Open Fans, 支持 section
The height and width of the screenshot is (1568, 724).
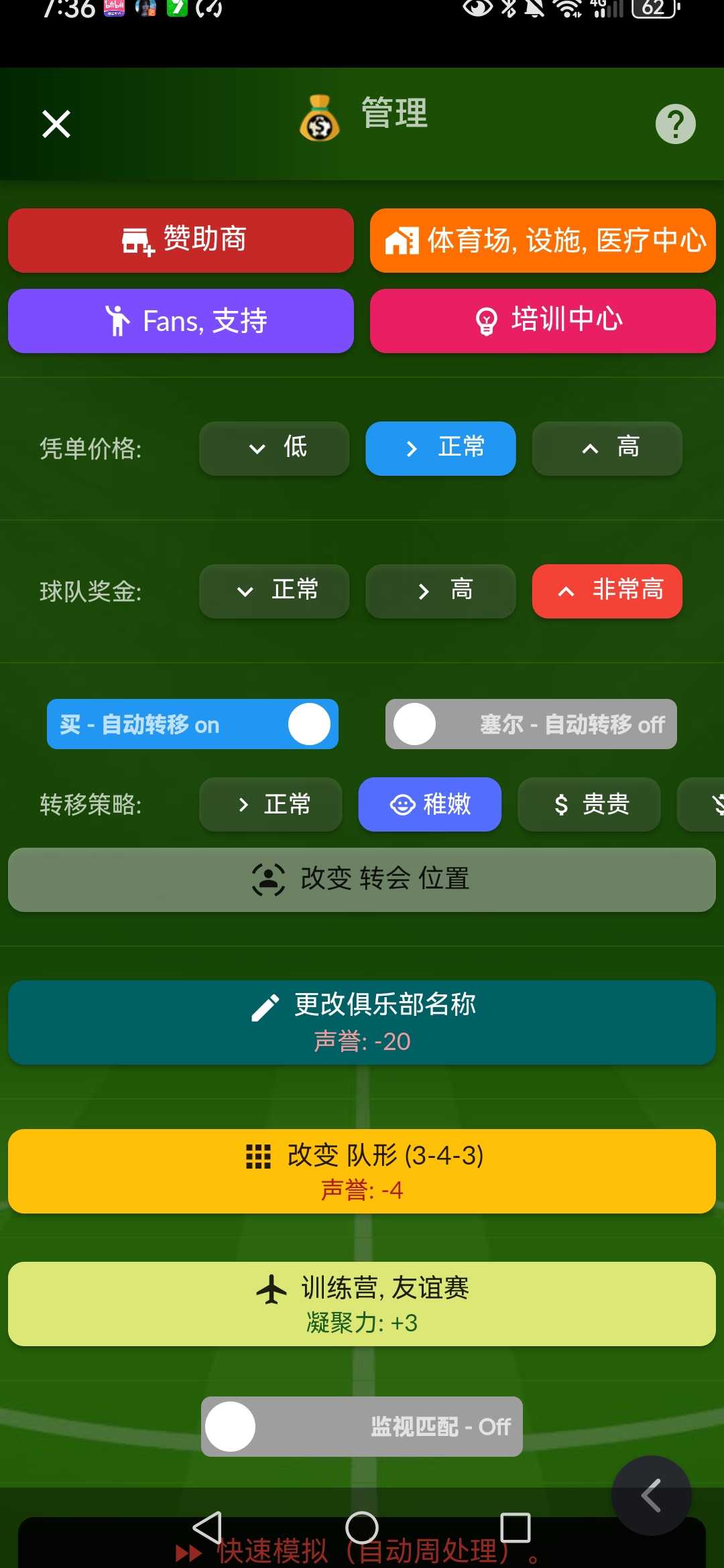[x=181, y=321]
